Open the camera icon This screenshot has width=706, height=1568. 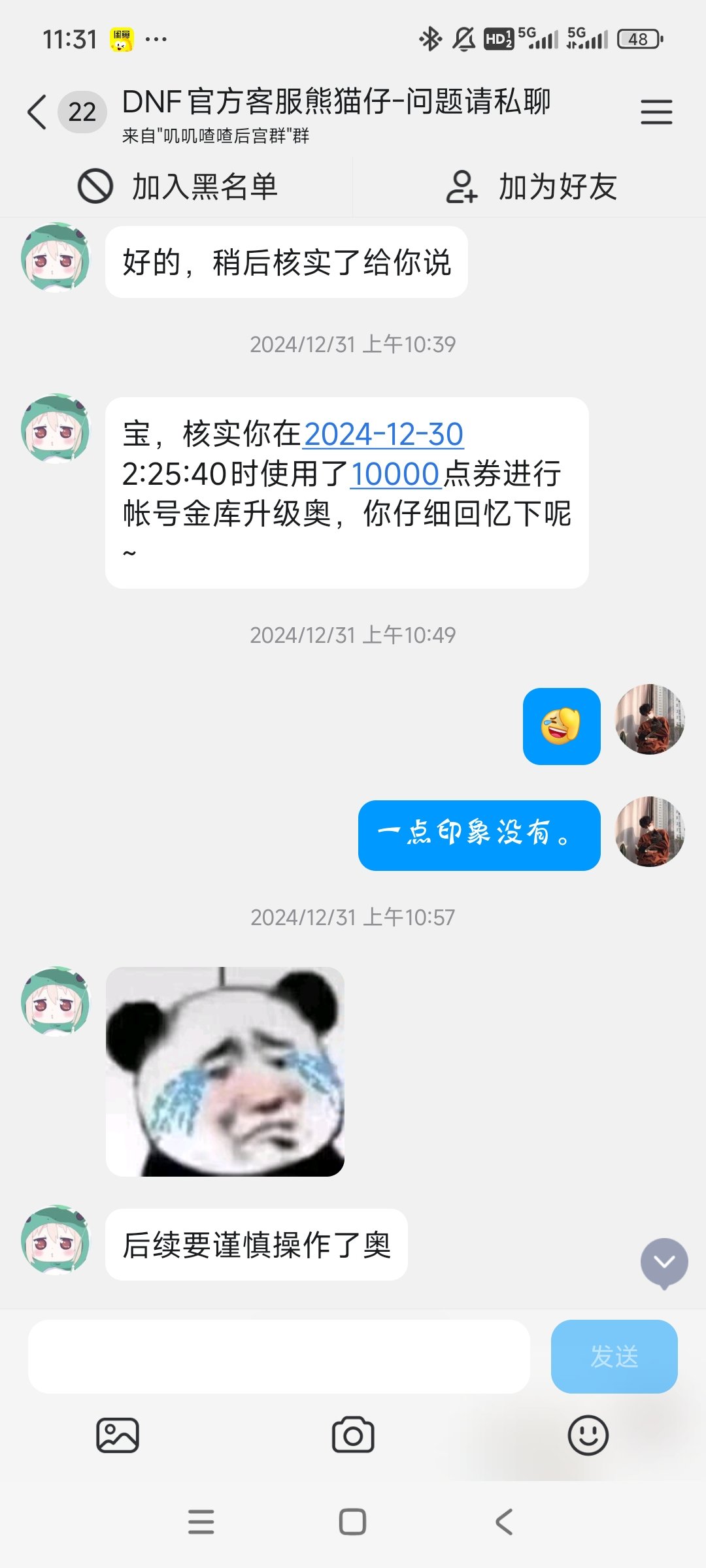tap(353, 1435)
